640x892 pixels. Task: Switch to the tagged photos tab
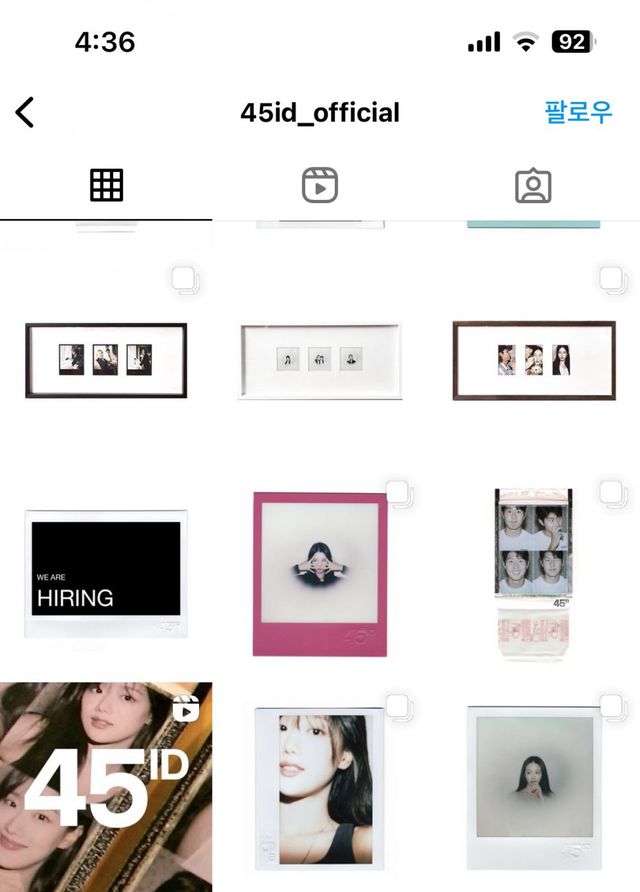[x=533, y=185]
